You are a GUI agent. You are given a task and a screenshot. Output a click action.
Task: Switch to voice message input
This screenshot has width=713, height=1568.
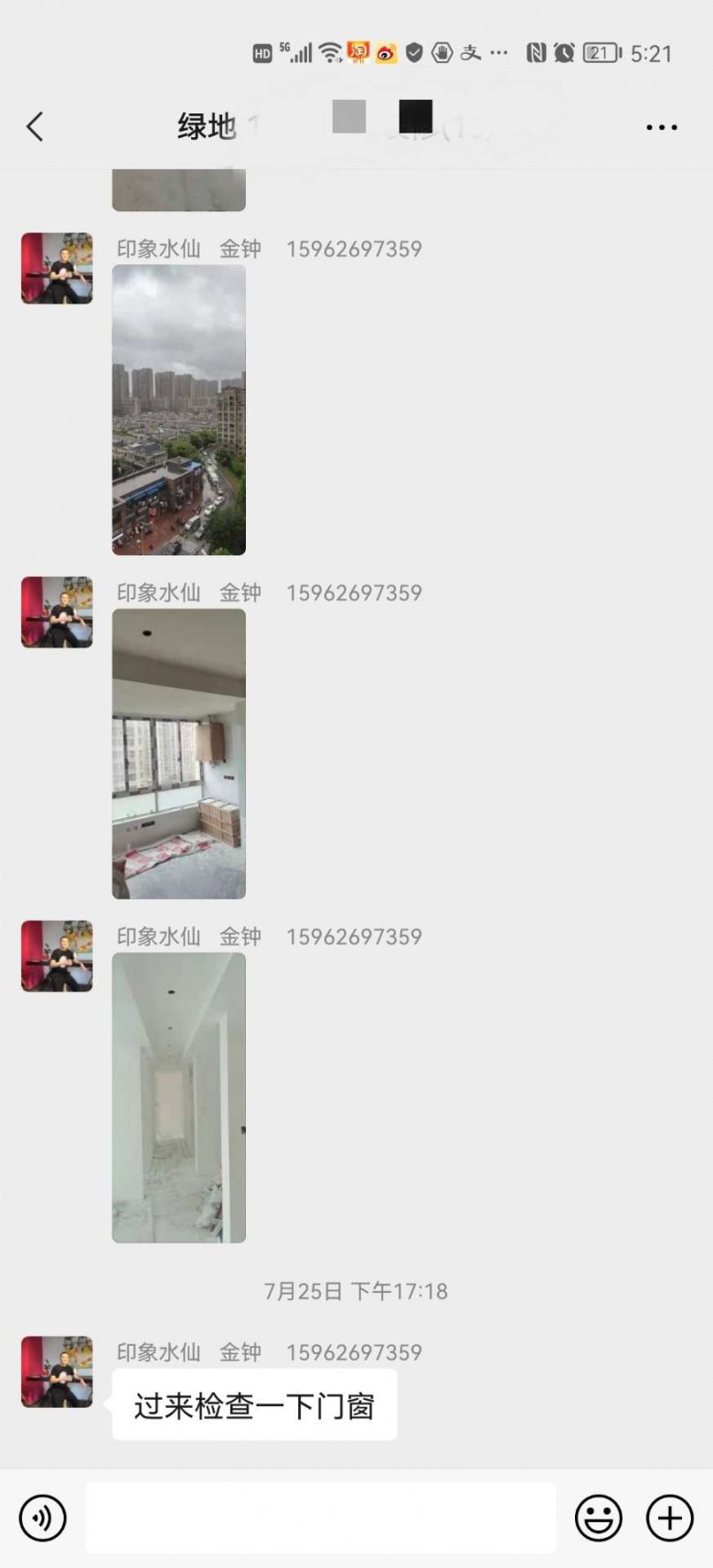(x=43, y=1519)
